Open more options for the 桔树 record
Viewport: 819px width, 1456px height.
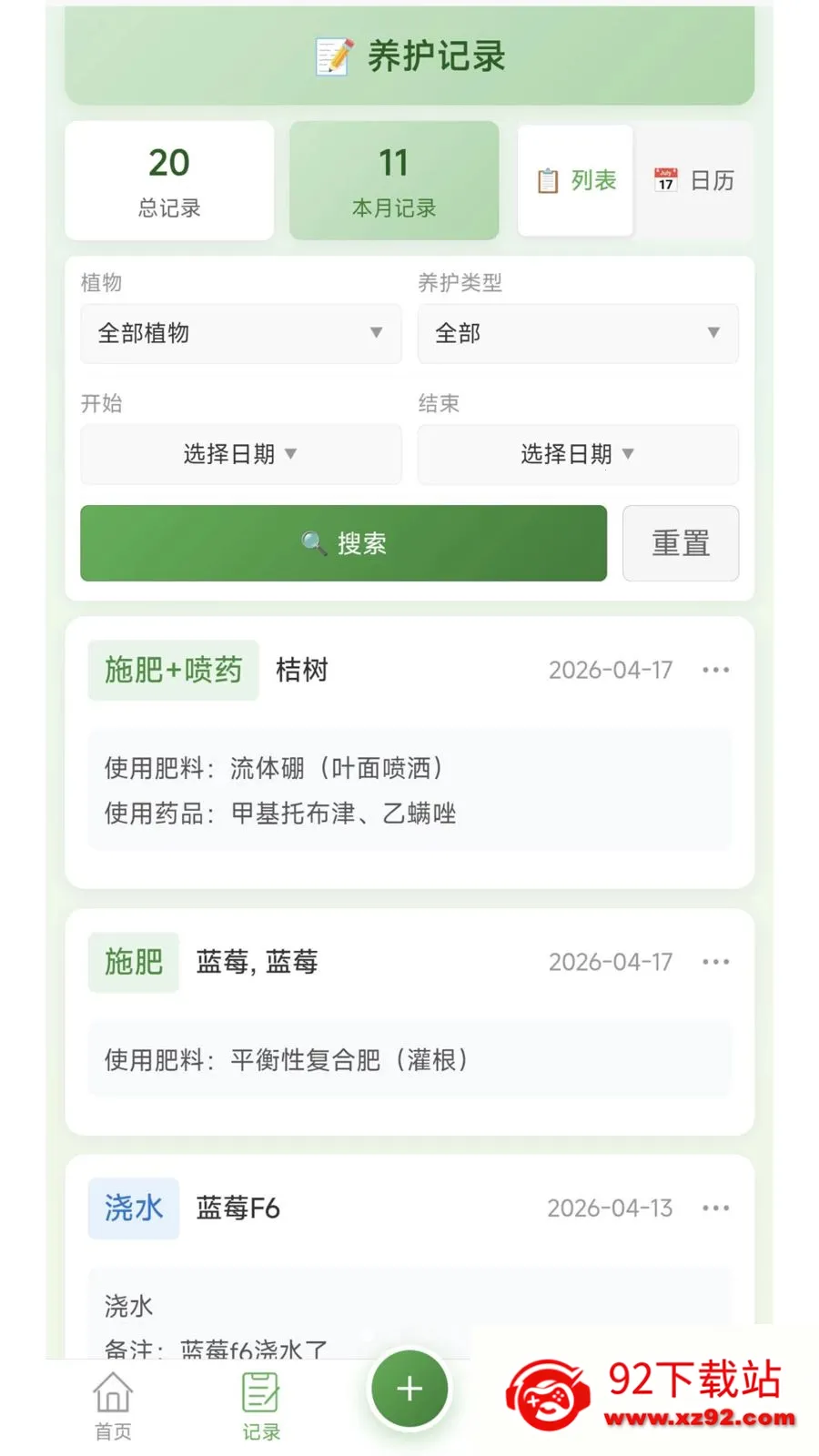(715, 670)
